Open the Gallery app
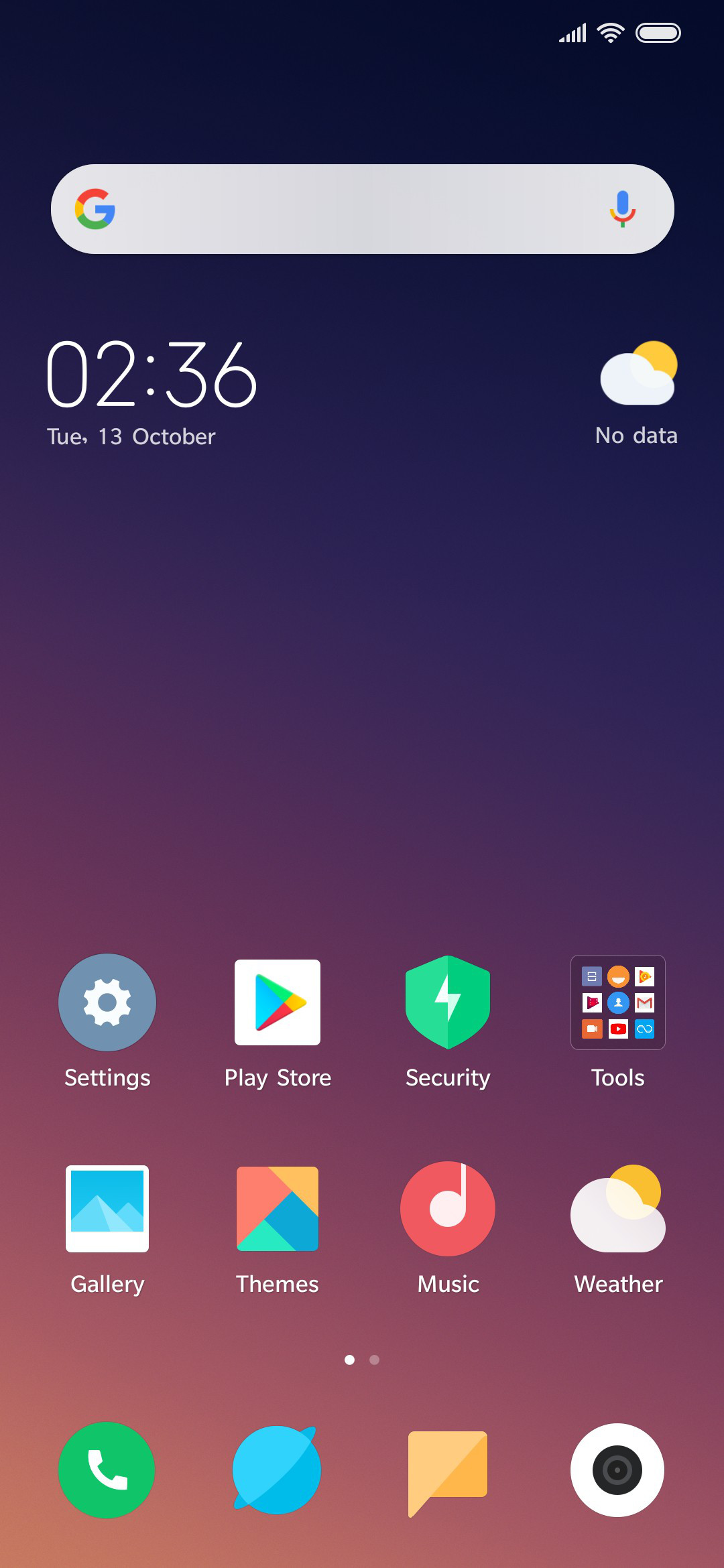Screen dimensions: 724x1568 (107, 1209)
